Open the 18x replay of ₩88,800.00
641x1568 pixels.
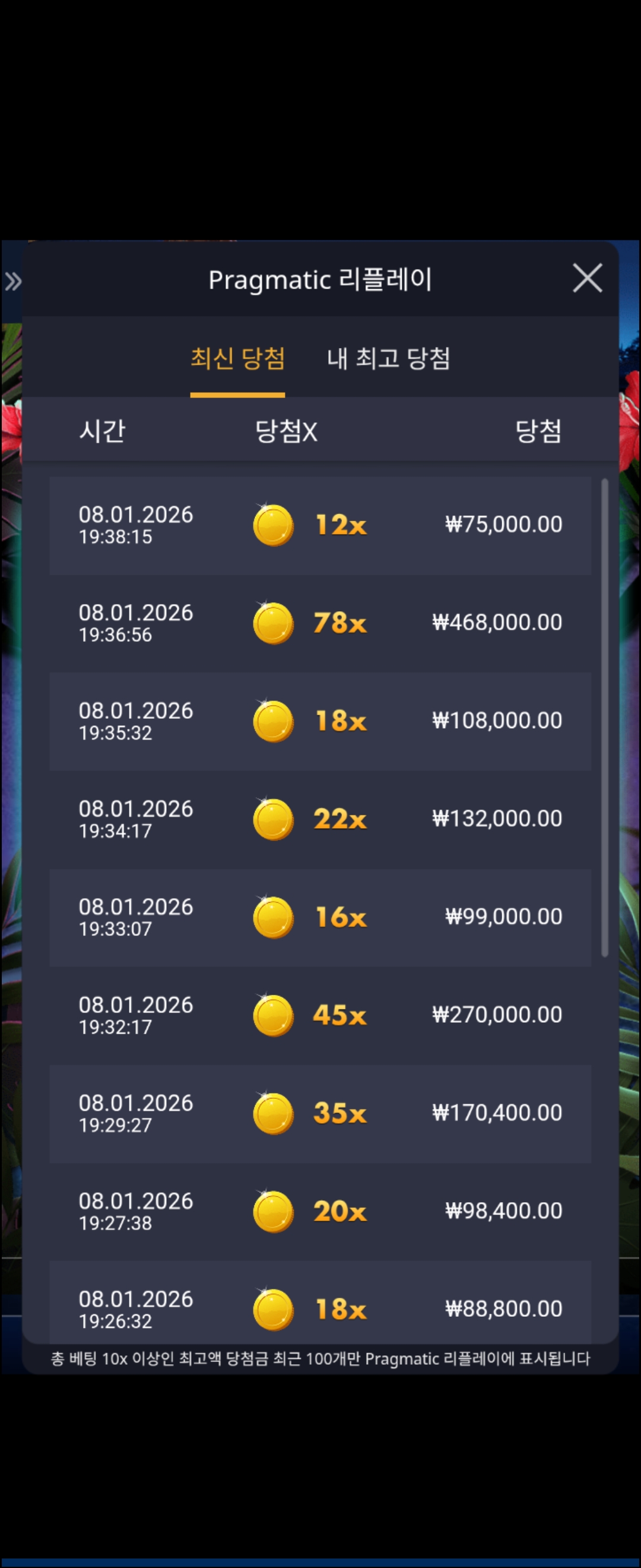[x=320, y=1307]
